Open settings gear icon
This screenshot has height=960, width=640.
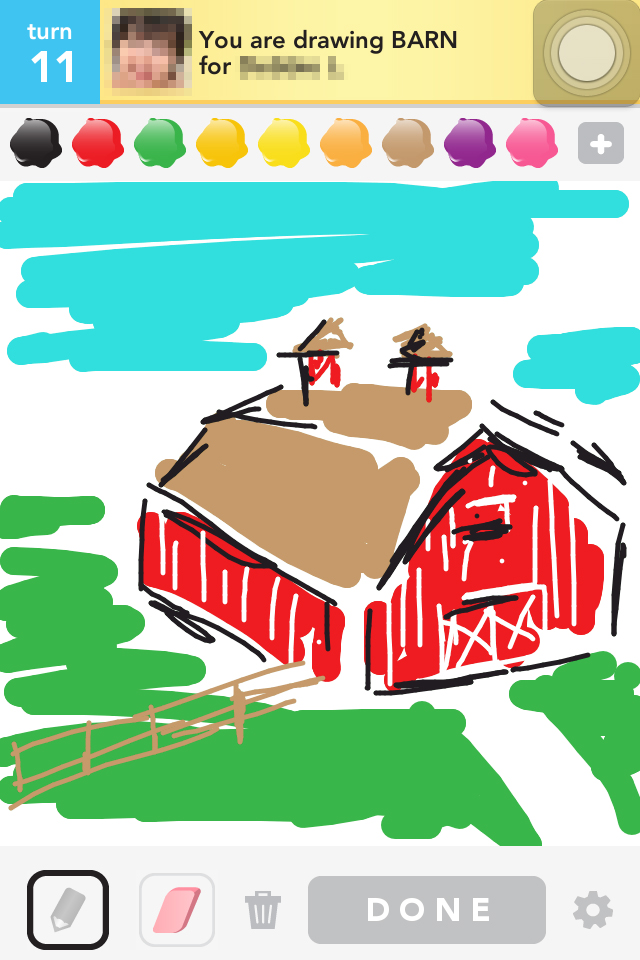pyautogui.click(x=592, y=910)
